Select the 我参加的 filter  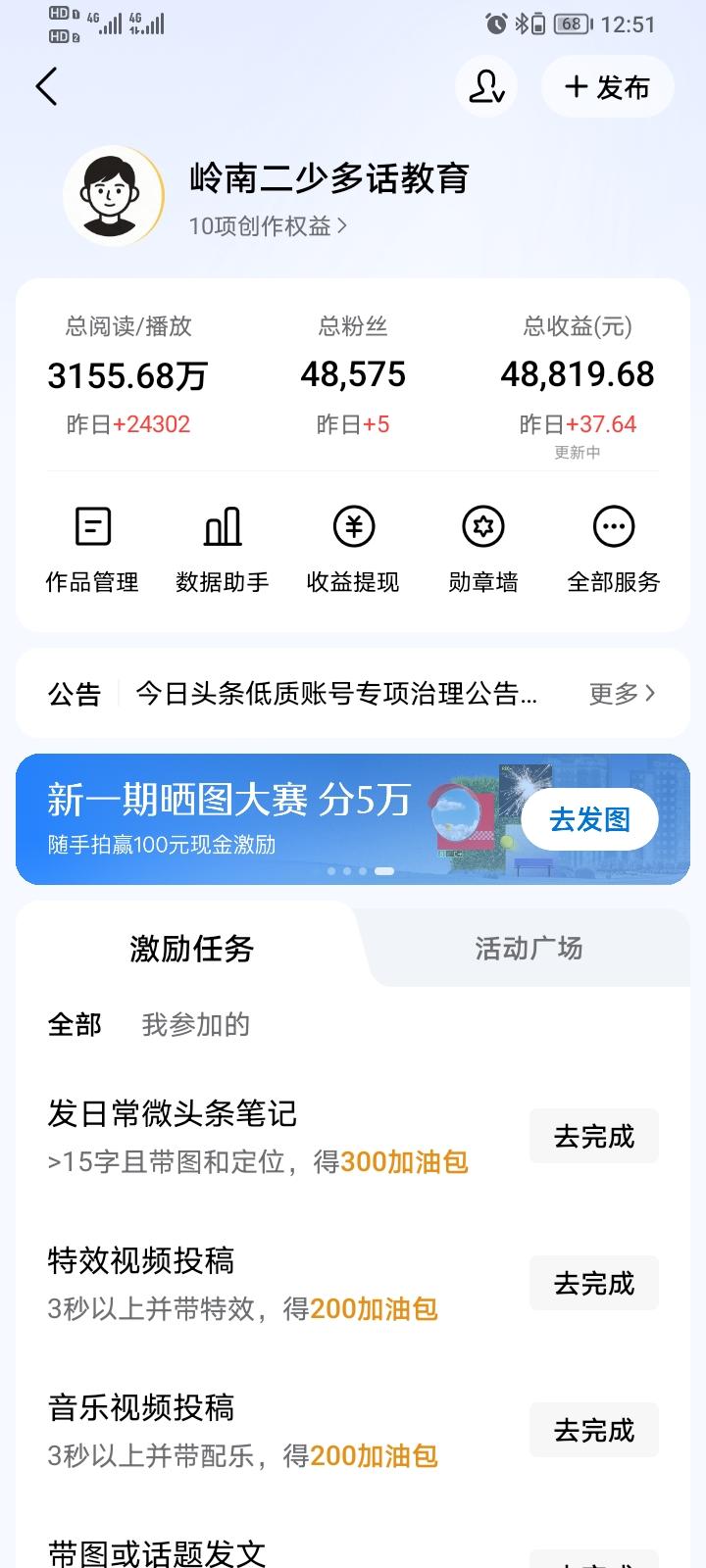195,1024
